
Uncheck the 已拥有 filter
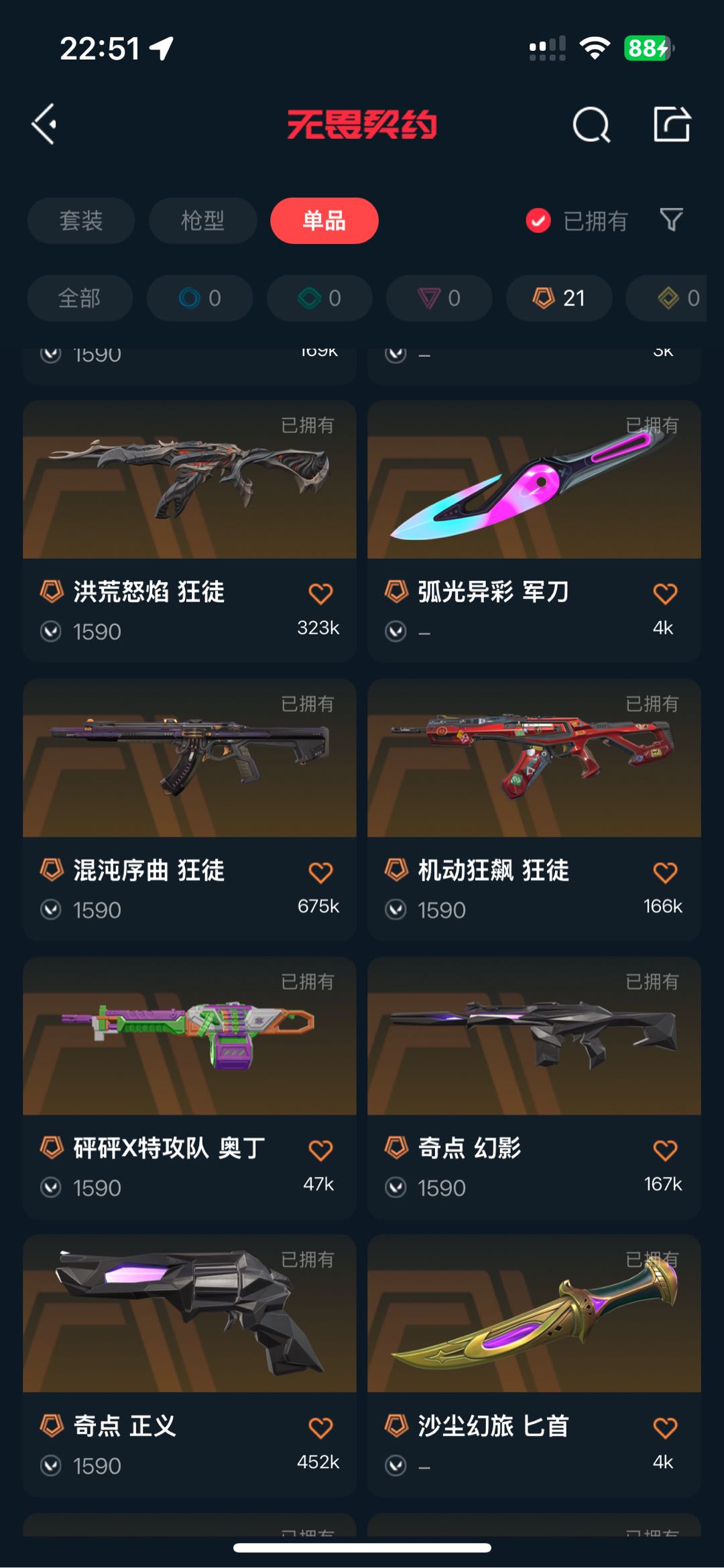point(538,221)
